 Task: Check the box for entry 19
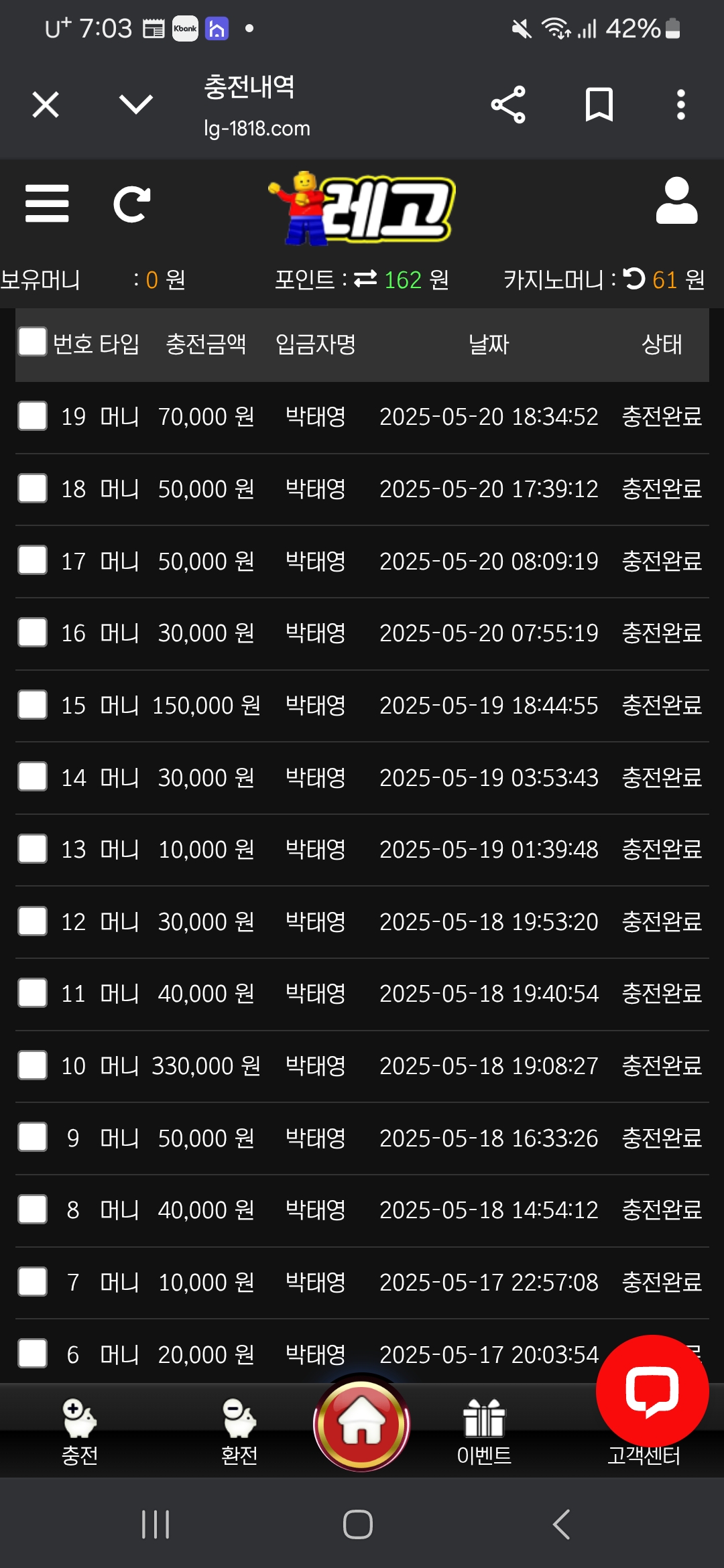coord(32,416)
